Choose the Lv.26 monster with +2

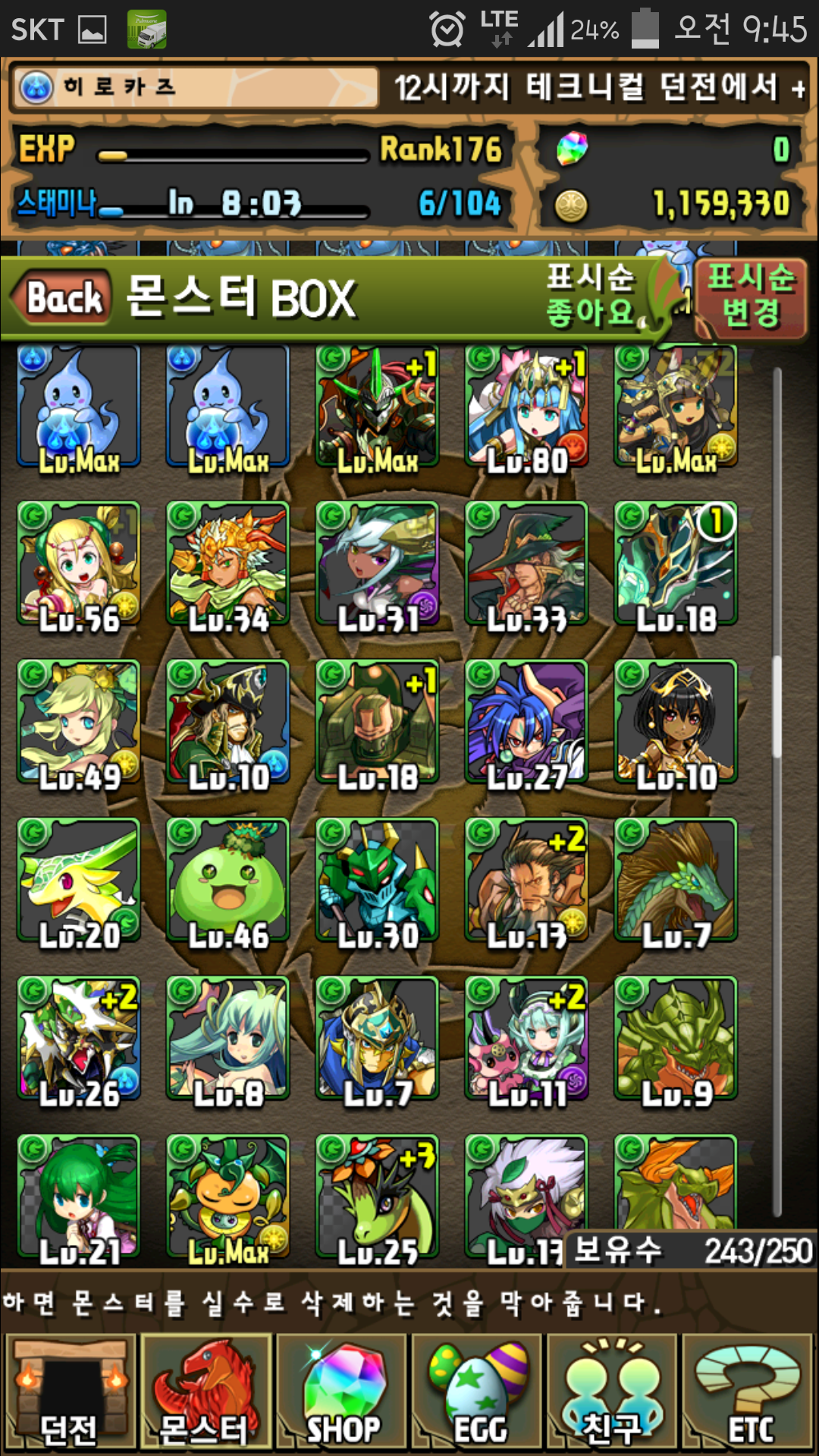(79, 1039)
